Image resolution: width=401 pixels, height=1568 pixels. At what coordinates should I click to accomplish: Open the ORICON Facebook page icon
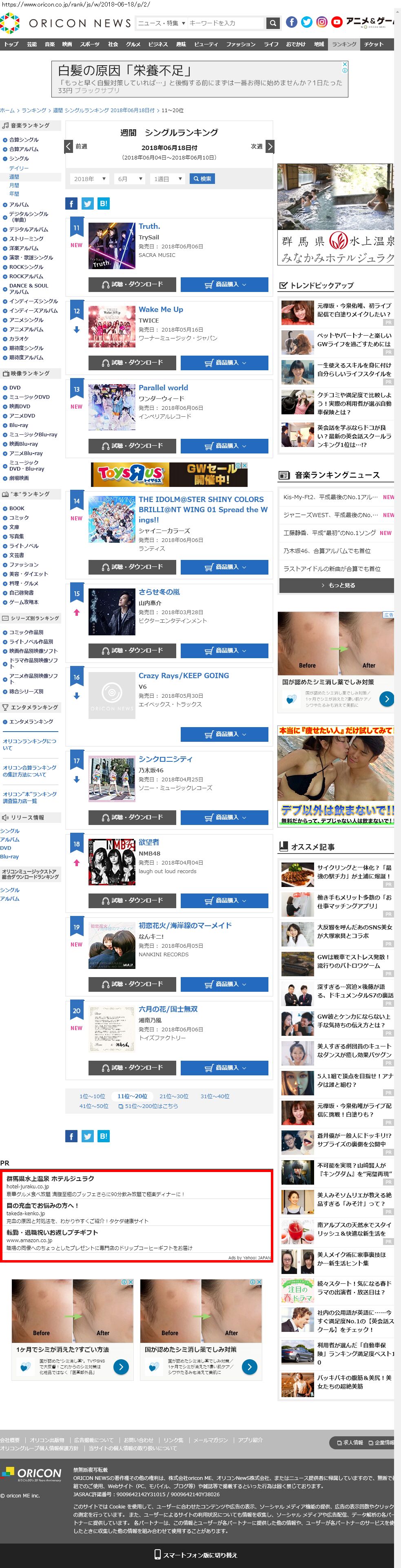pyautogui.click(x=292, y=22)
